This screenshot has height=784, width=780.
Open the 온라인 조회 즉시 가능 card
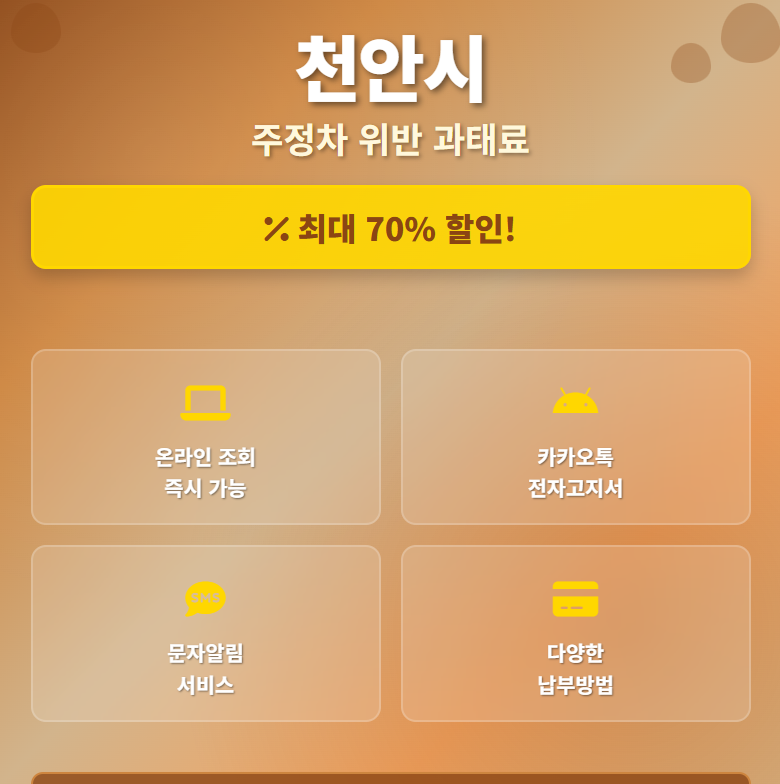[206, 436]
